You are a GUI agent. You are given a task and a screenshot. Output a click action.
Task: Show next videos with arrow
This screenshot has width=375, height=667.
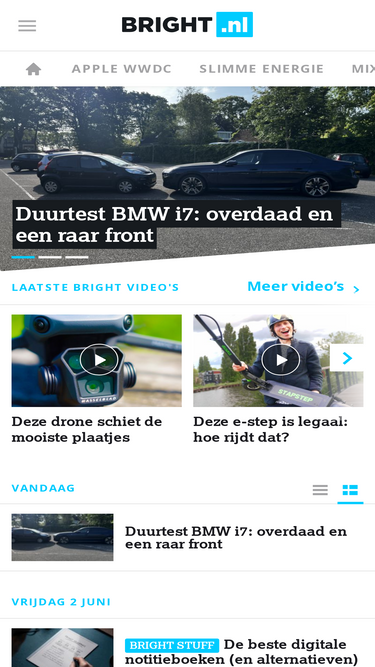(x=347, y=358)
